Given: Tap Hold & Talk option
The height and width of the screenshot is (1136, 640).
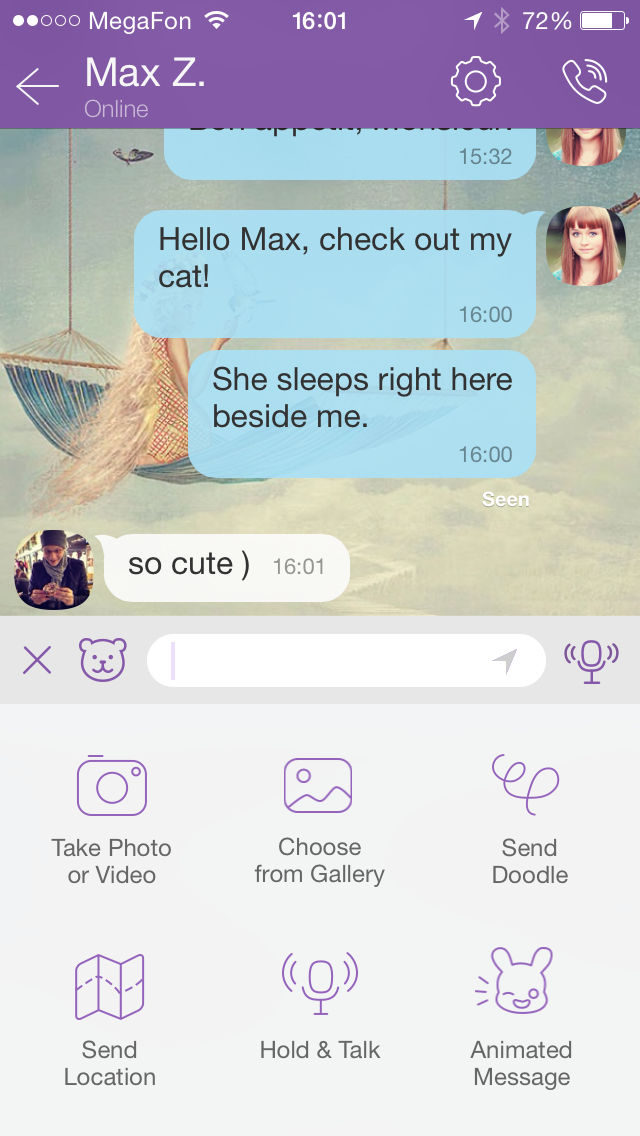Looking at the screenshot, I should tap(320, 1006).
